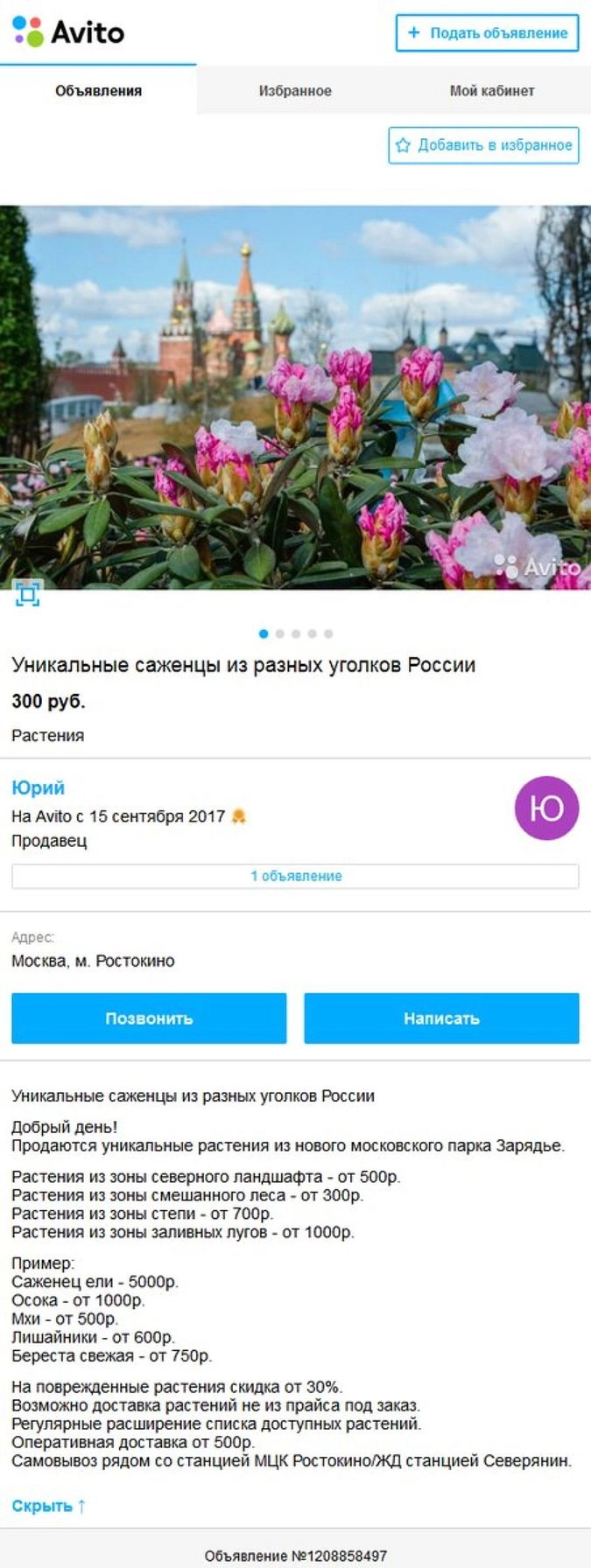
Task: Message the seller with Написать
Action: pyautogui.click(x=441, y=1018)
